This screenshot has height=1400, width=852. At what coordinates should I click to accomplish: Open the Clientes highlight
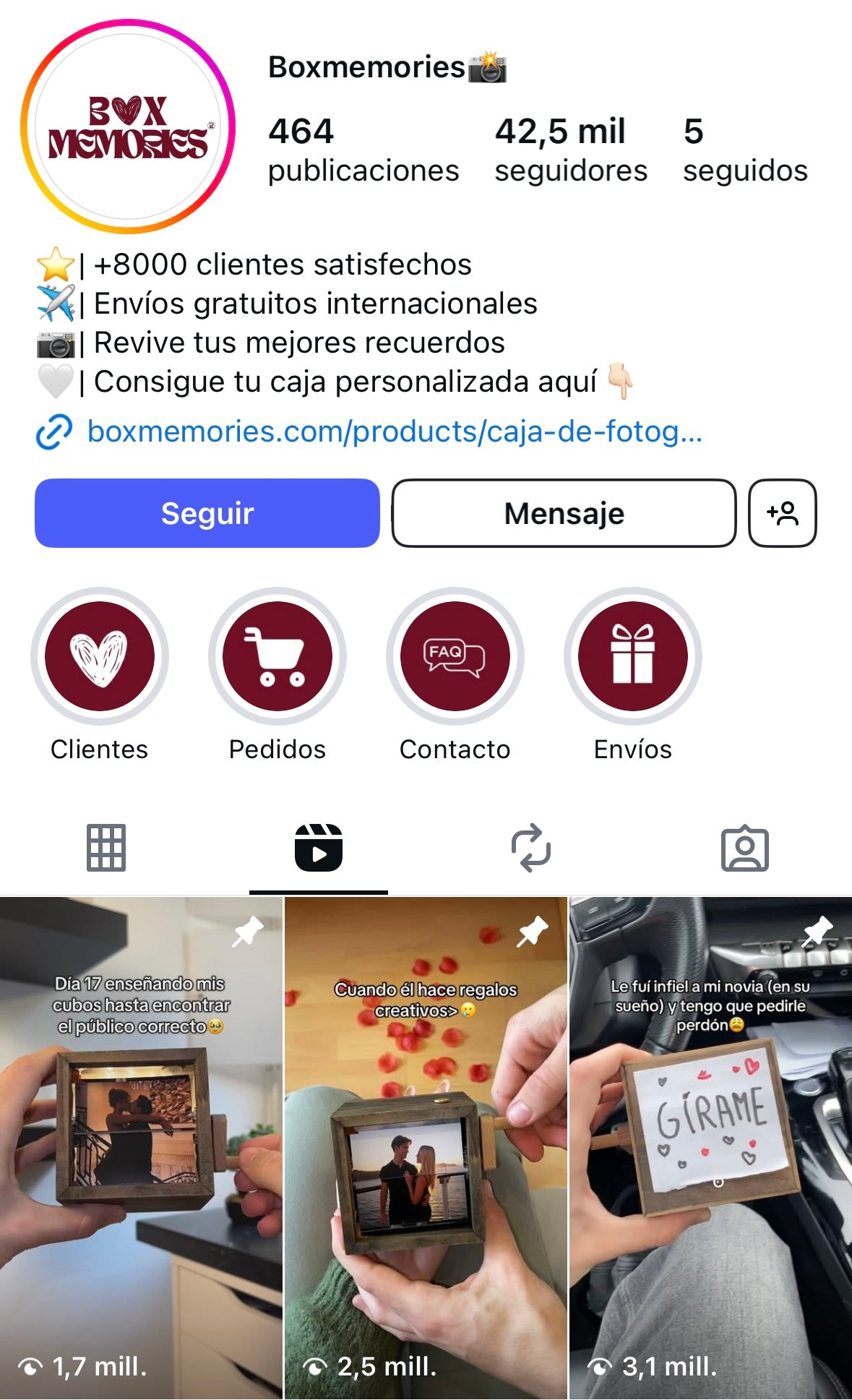pyautogui.click(x=100, y=656)
